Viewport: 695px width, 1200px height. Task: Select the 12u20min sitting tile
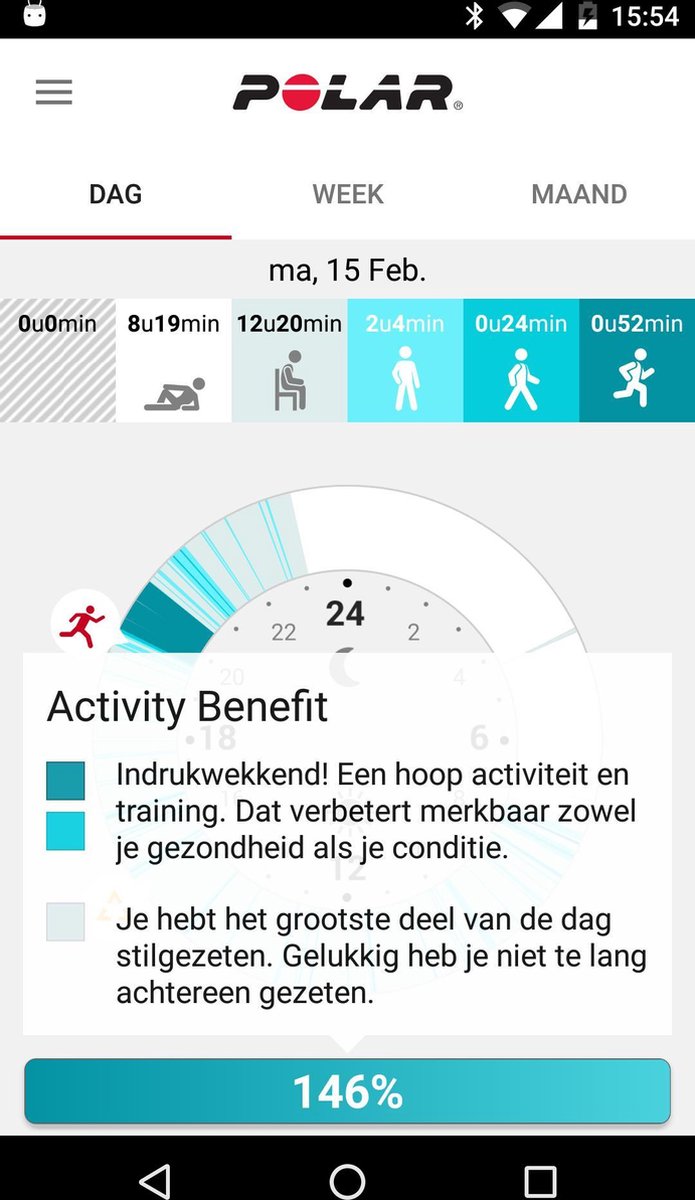point(289,360)
